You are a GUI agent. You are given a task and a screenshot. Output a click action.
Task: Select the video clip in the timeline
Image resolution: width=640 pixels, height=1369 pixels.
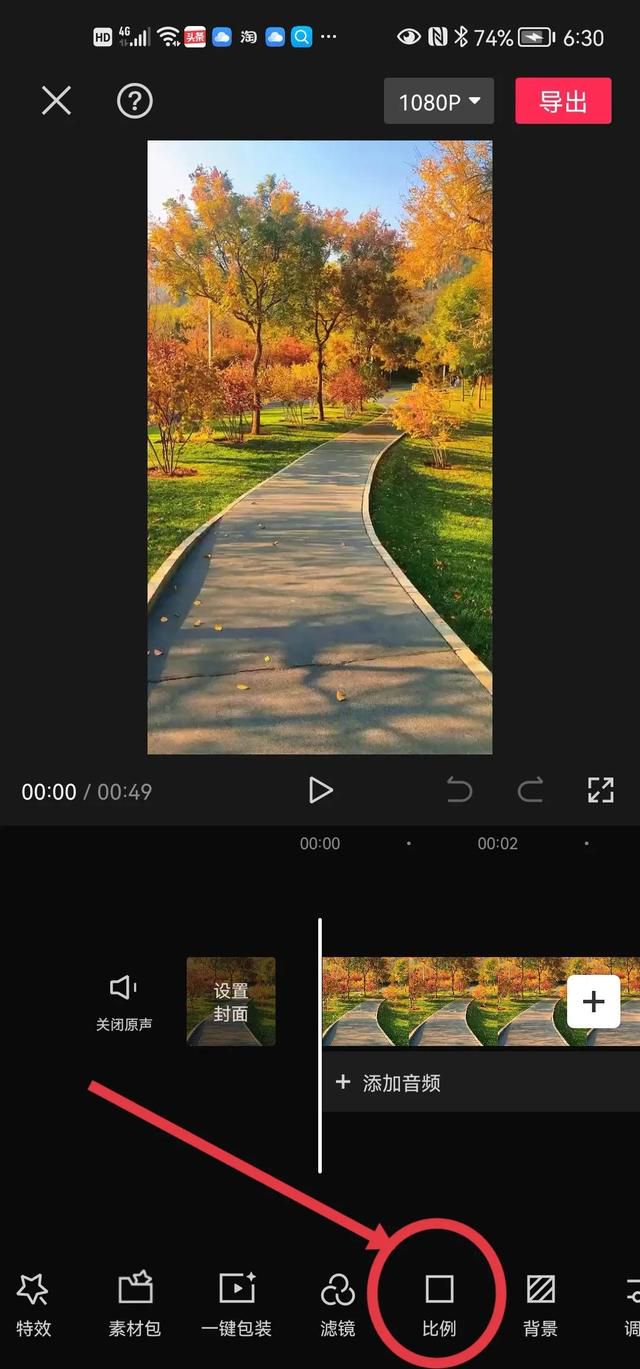click(445, 1001)
